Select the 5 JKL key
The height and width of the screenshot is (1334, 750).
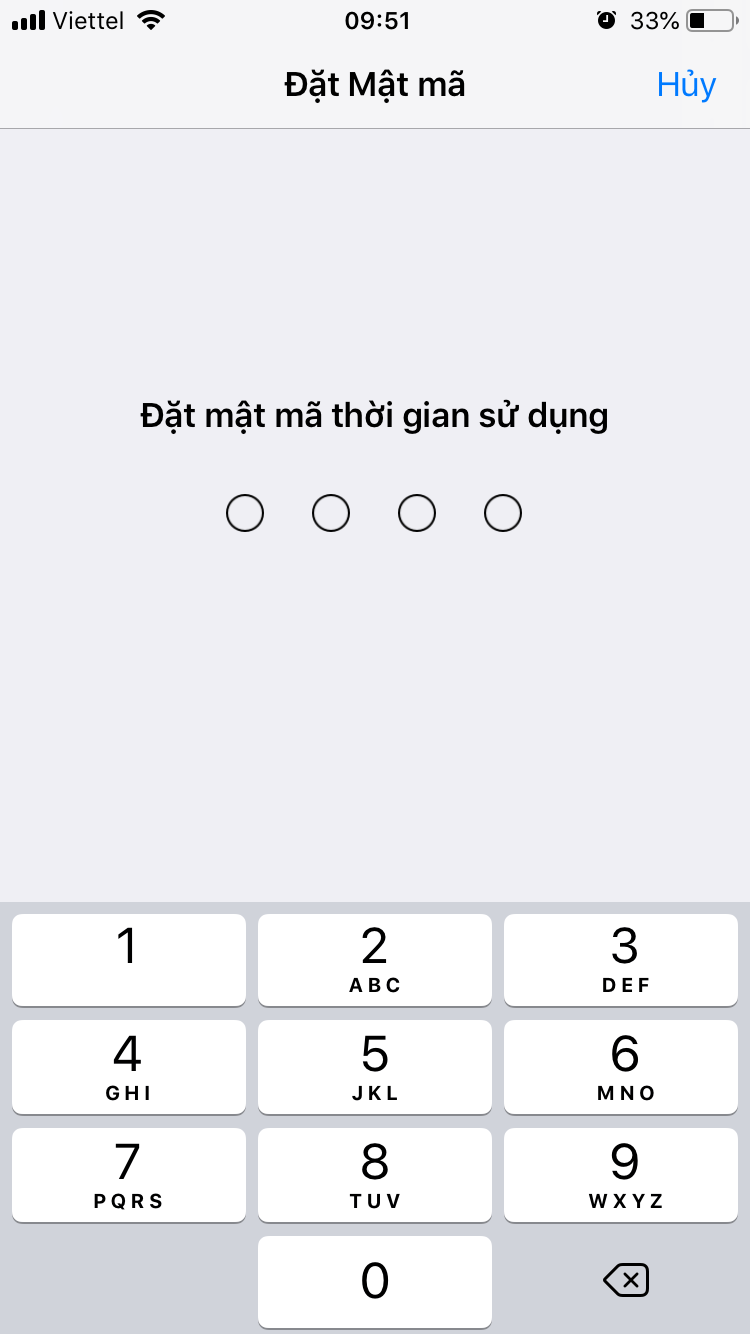coord(375,1066)
